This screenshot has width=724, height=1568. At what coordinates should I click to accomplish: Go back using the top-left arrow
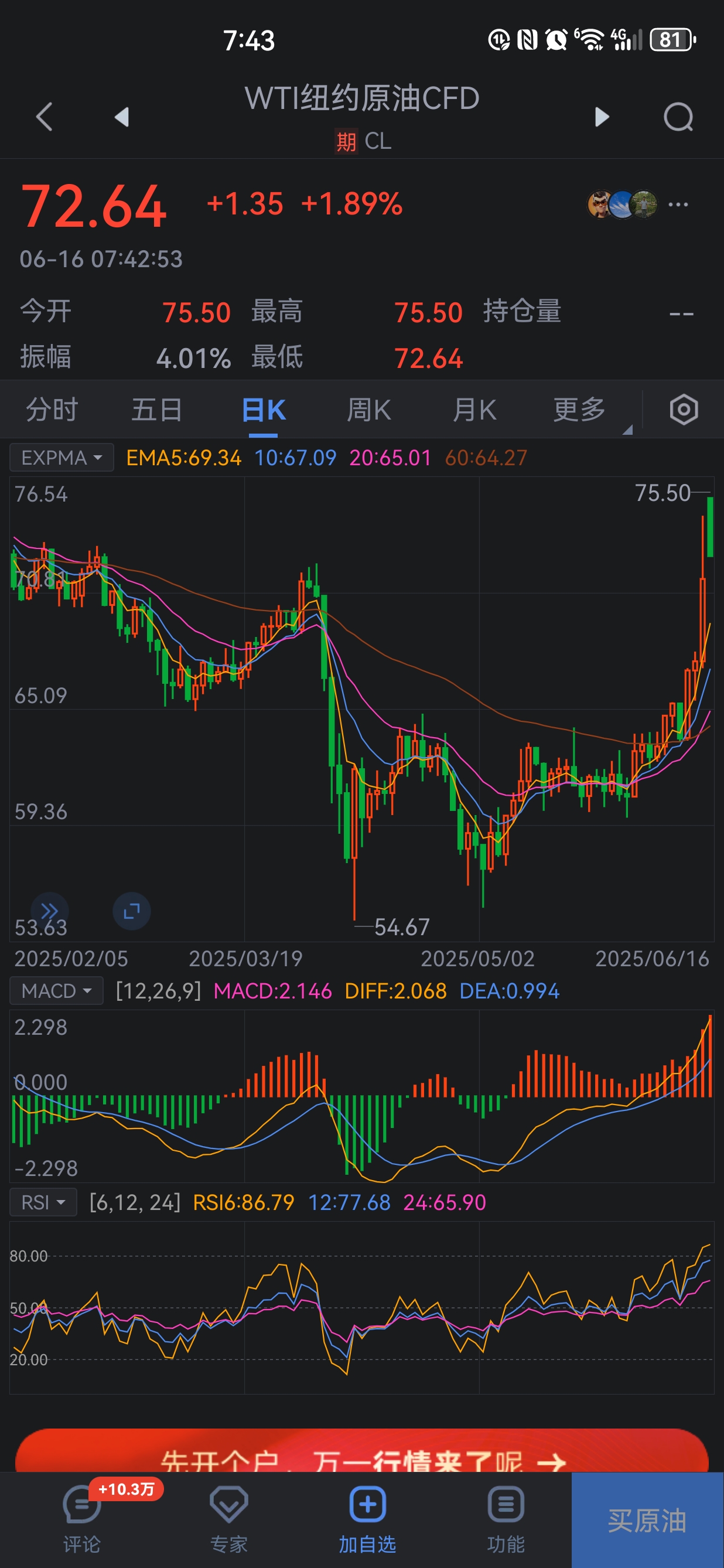tap(45, 117)
